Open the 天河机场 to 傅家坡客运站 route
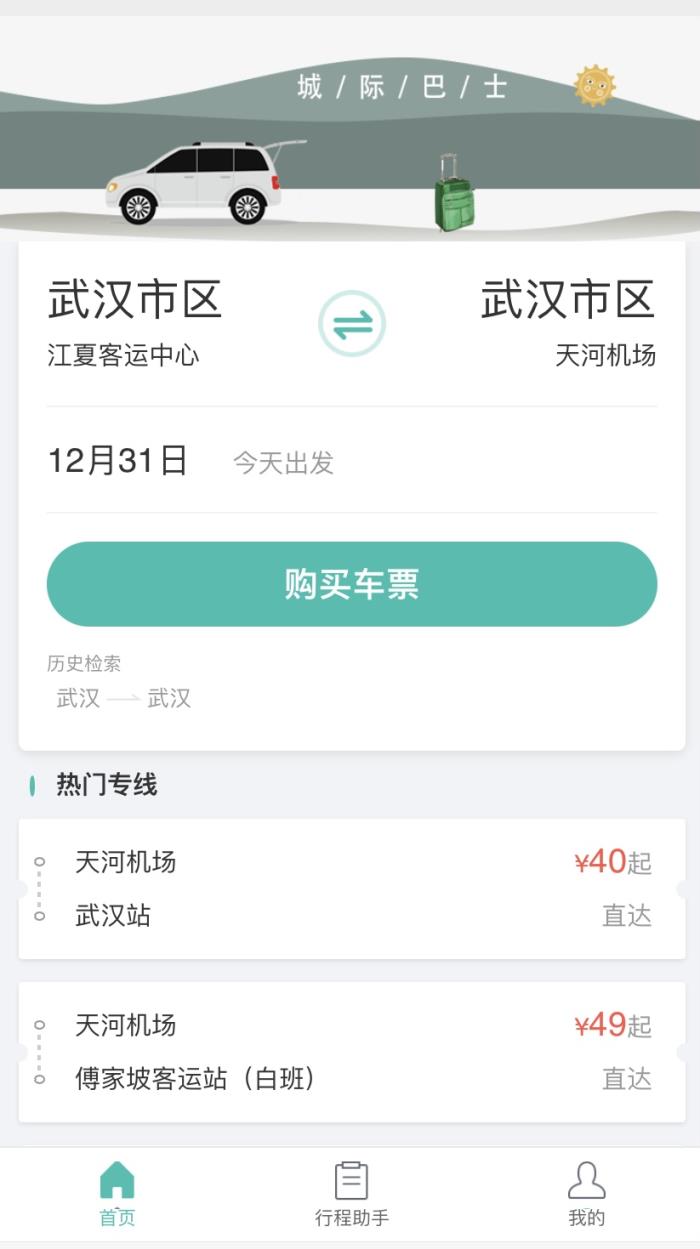700x1249 pixels. (351, 1051)
